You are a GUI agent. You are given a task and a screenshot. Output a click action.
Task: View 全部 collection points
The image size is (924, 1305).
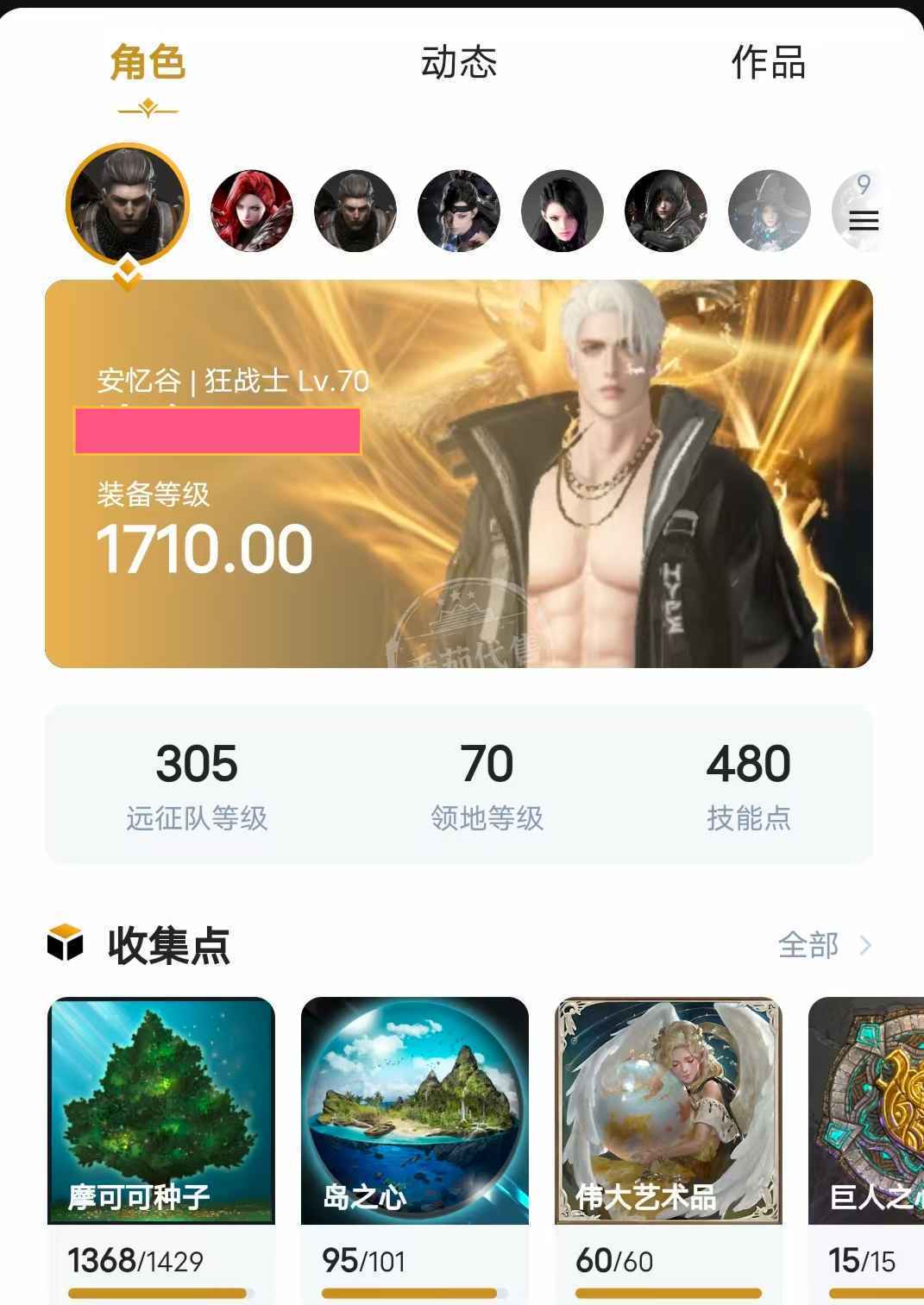point(823,945)
